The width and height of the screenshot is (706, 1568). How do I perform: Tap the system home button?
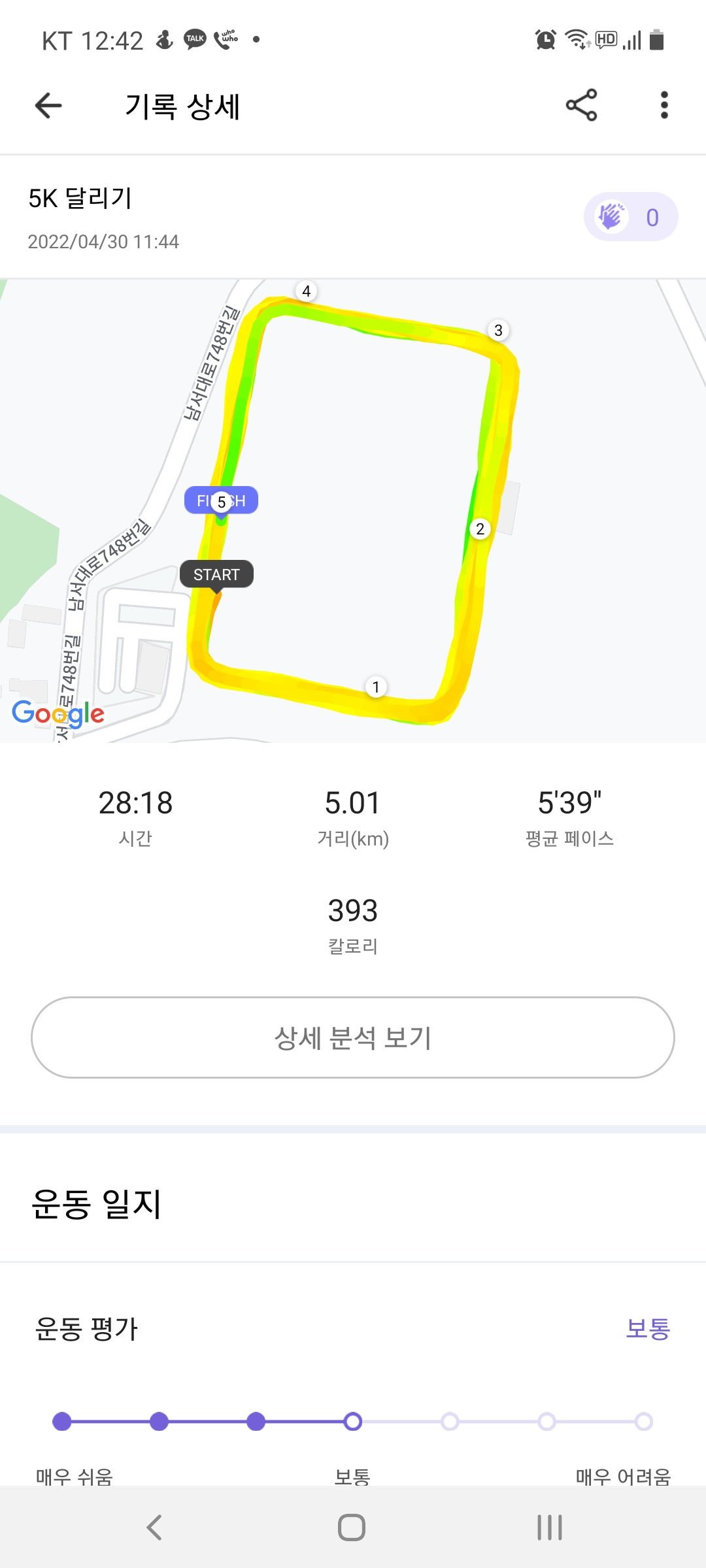(x=352, y=1527)
